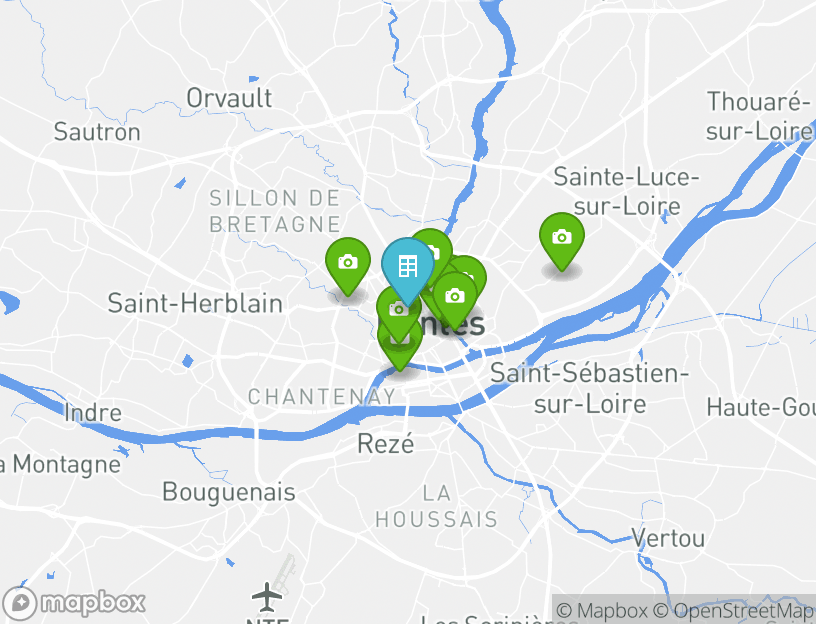This screenshot has width=816, height=624.
Task: Tap the blue building marker in Nantes
Action: point(407,266)
